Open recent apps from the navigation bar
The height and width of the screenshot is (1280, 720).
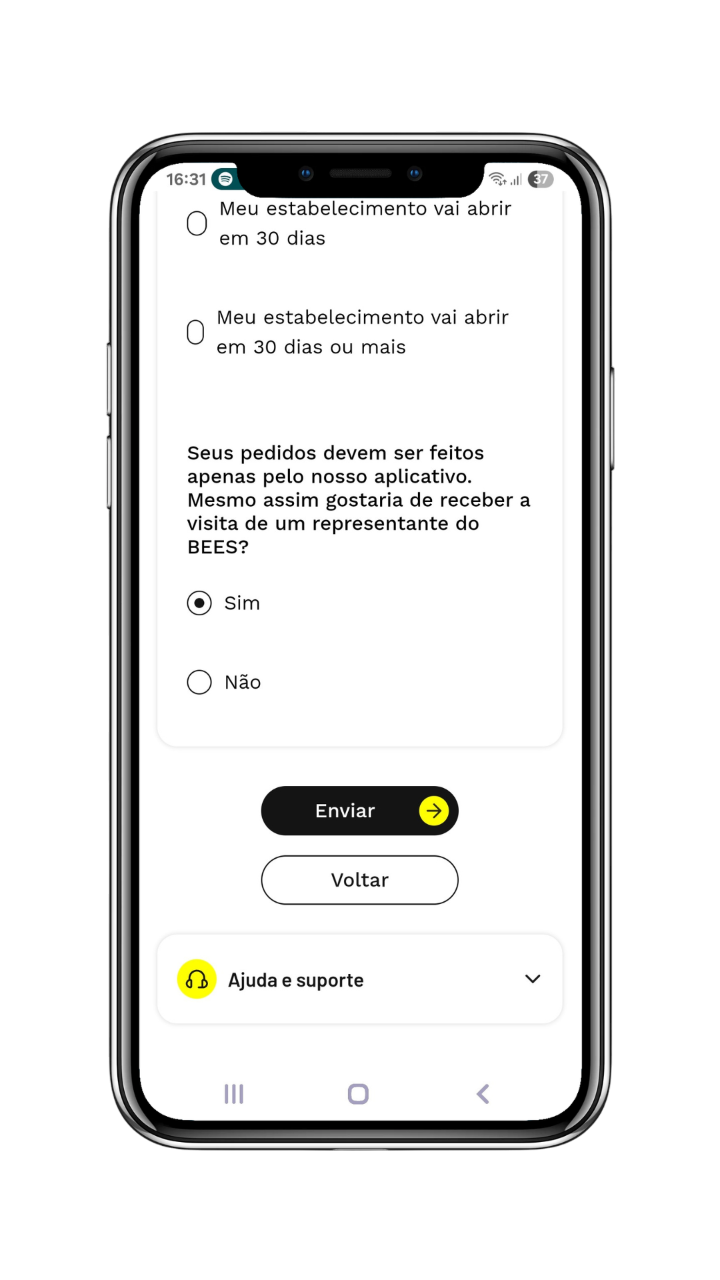[234, 1094]
